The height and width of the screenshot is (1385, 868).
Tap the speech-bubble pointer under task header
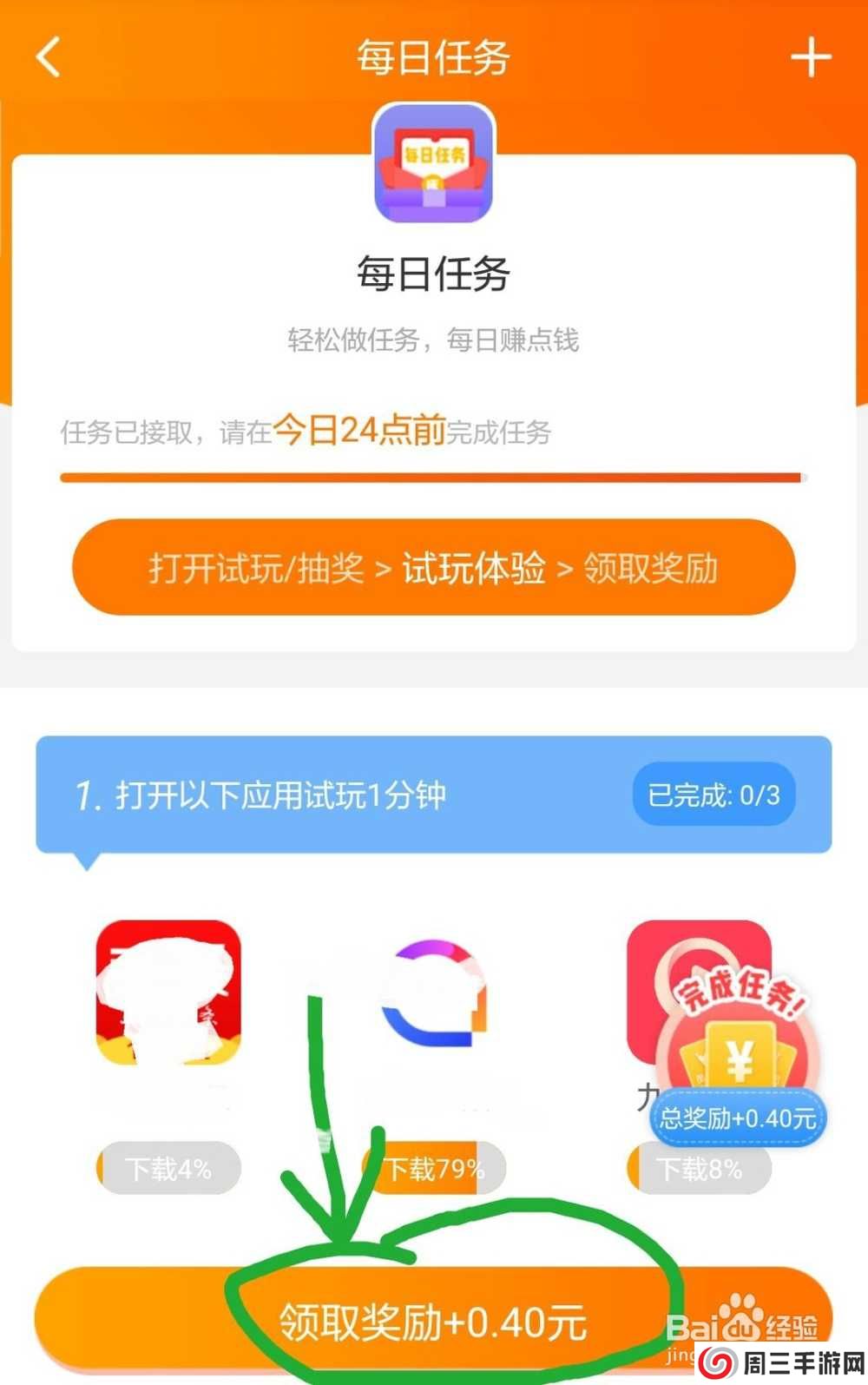pyautogui.click(x=87, y=858)
